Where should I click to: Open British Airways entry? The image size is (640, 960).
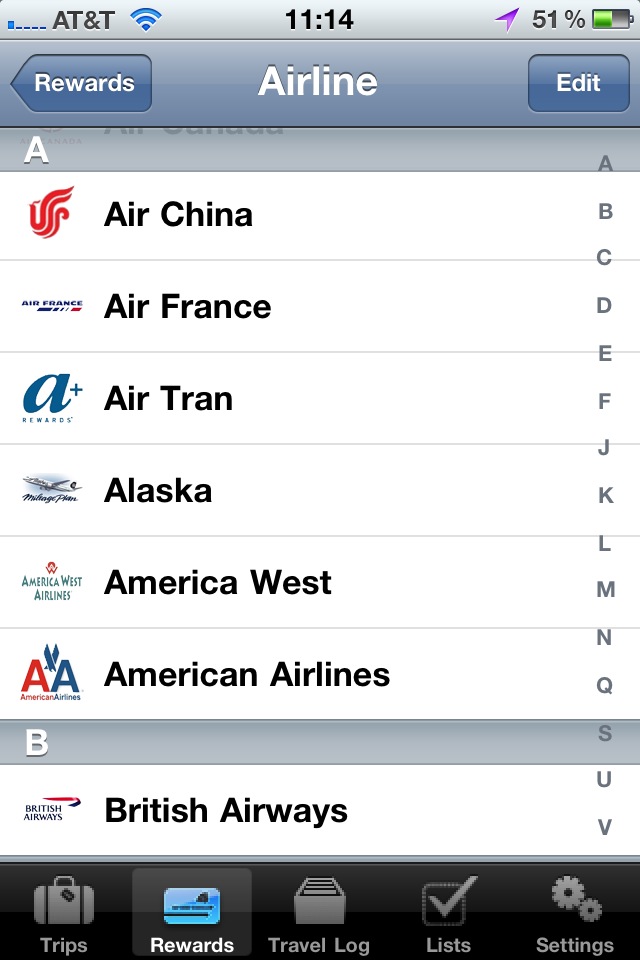click(x=300, y=811)
